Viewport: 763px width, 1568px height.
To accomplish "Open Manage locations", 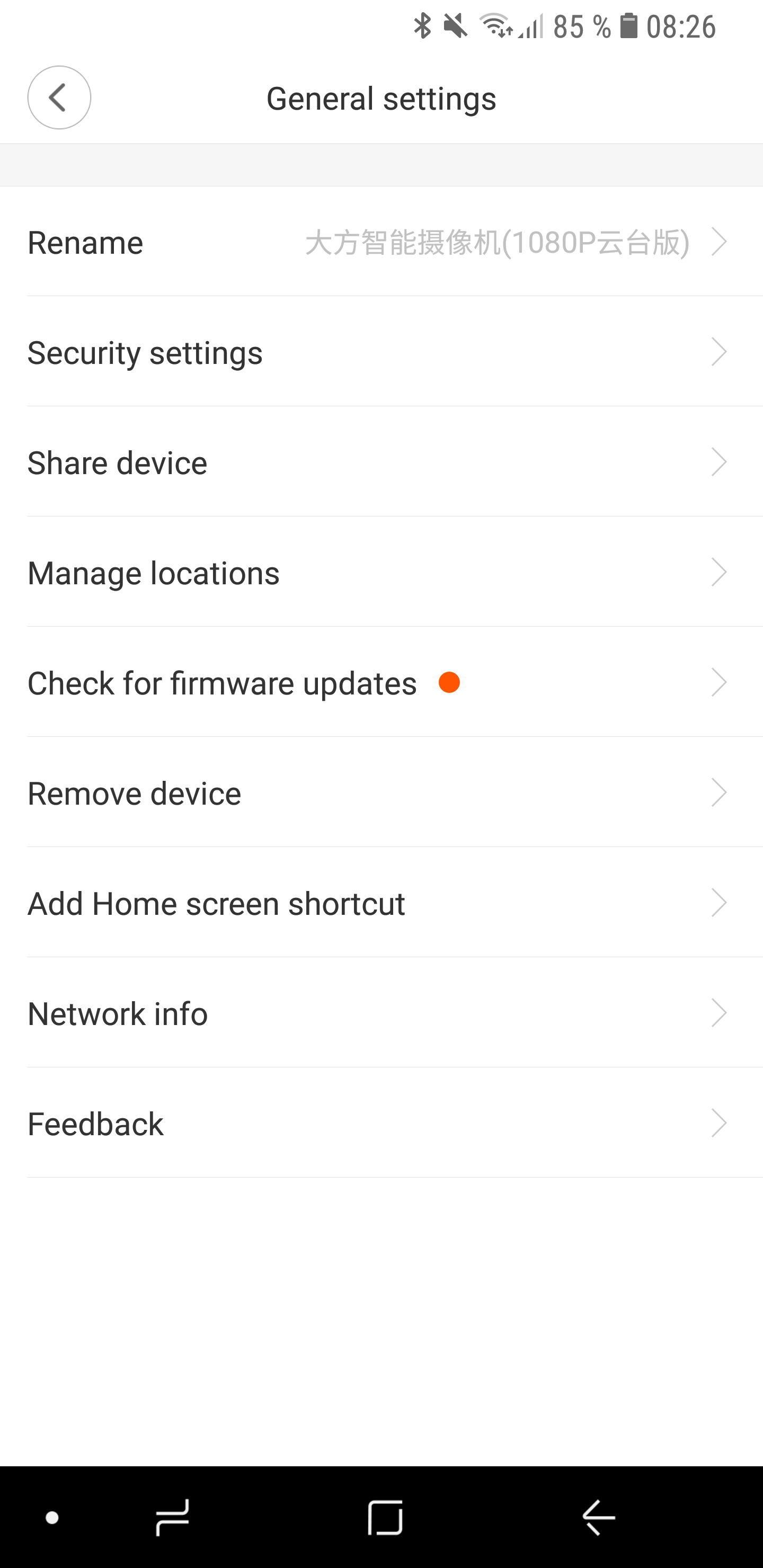I will [x=381, y=573].
